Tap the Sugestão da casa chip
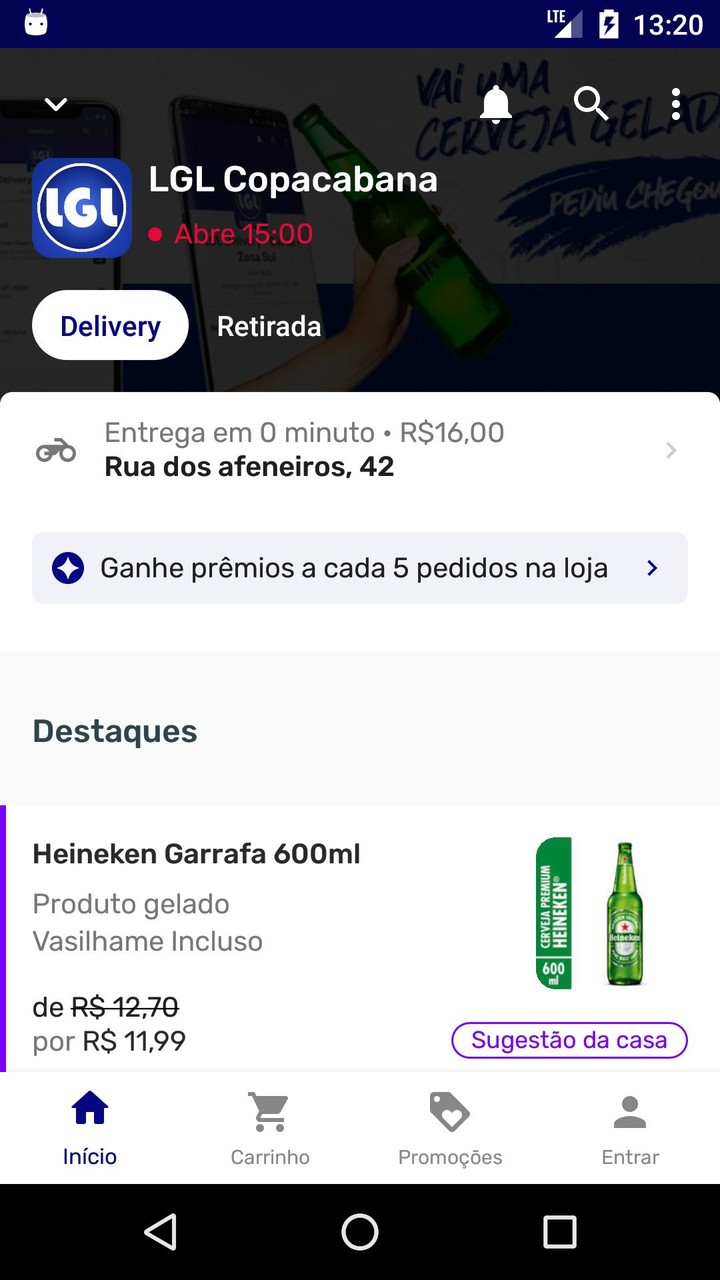The image size is (720, 1280). [569, 1040]
